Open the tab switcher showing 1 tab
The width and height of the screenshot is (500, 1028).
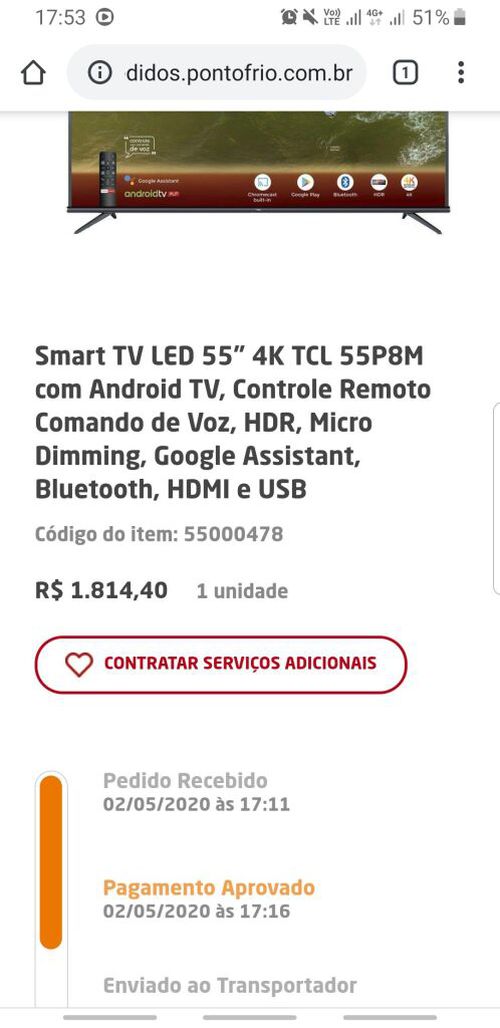pos(405,73)
